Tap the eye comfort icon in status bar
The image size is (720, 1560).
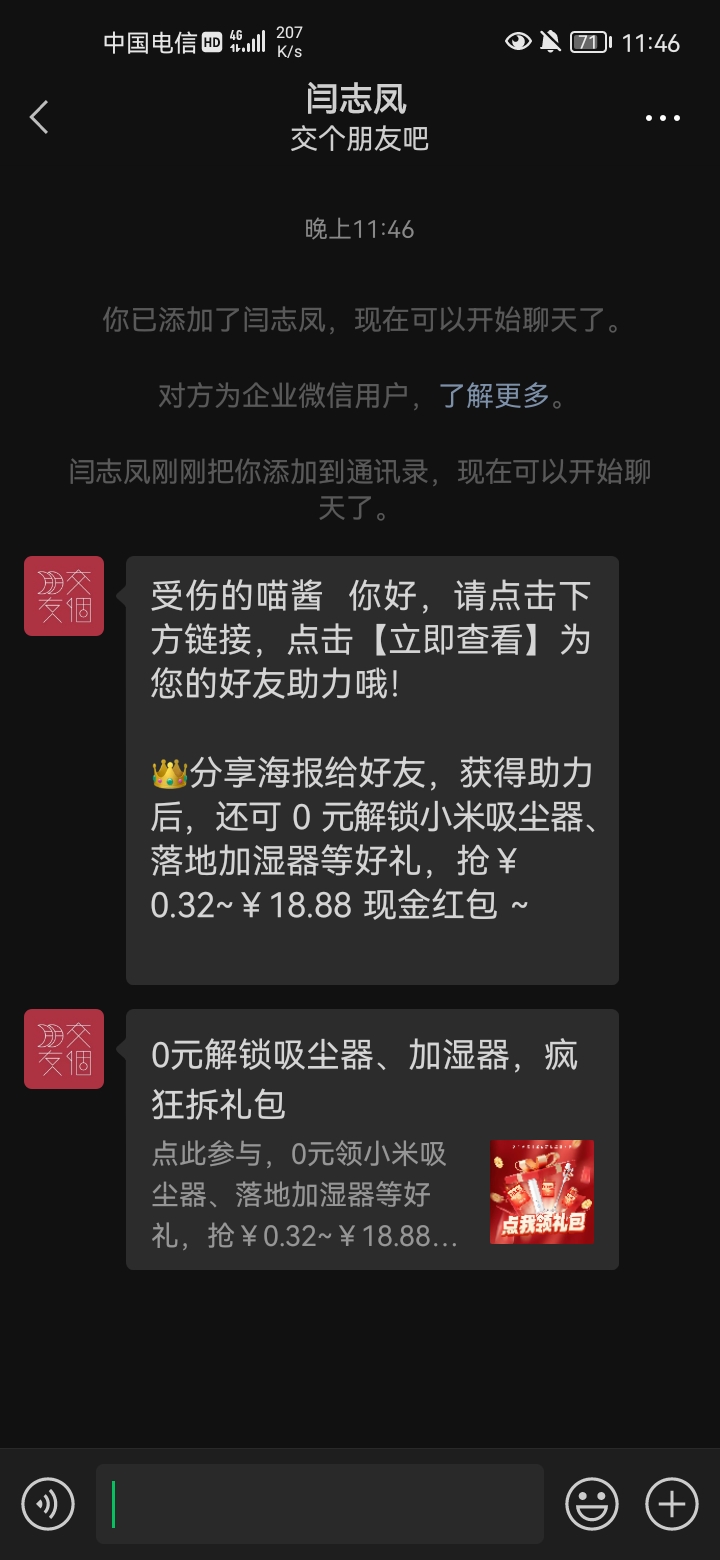pyautogui.click(x=519, y=41)
